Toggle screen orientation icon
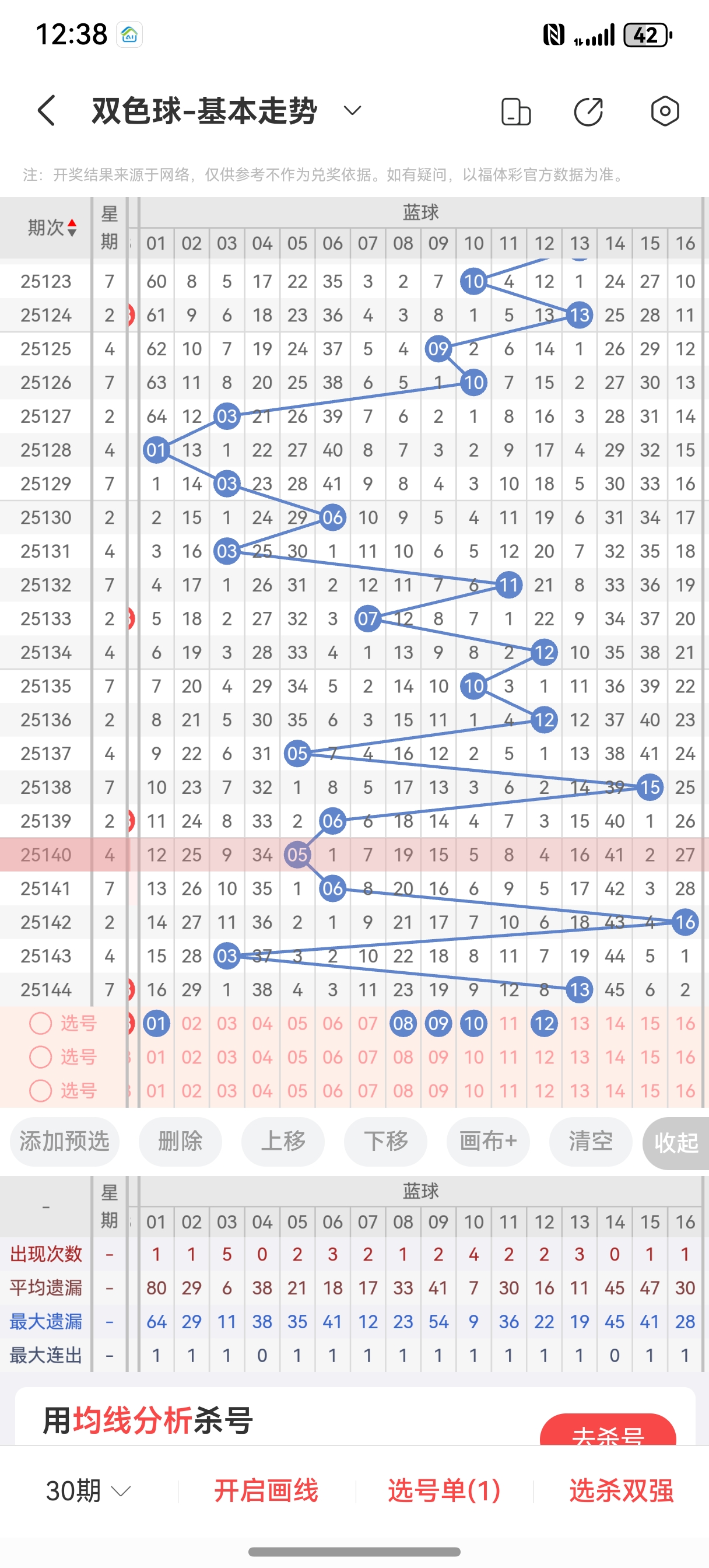This screenshot has width=709, height=1568. (x=515, y=111)
